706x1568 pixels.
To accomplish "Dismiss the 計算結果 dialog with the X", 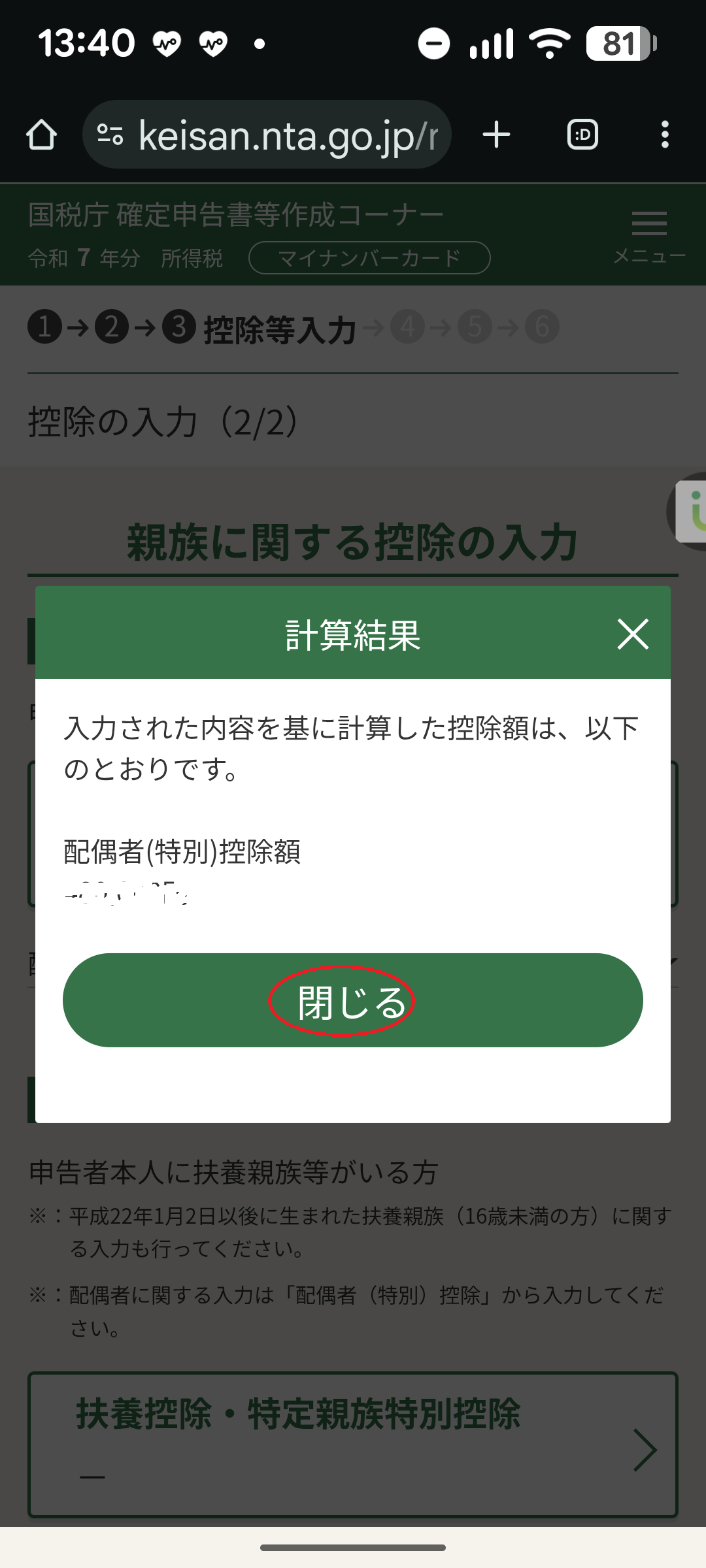I will (633, 634).
